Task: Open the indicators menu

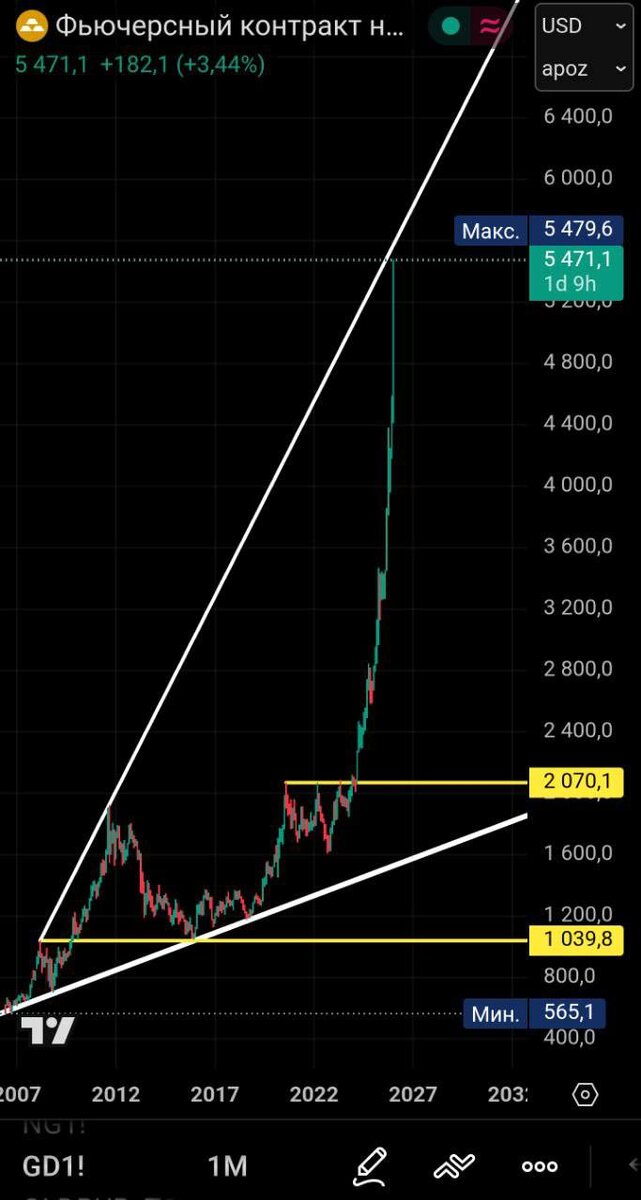Action: tap(455, 1165)
